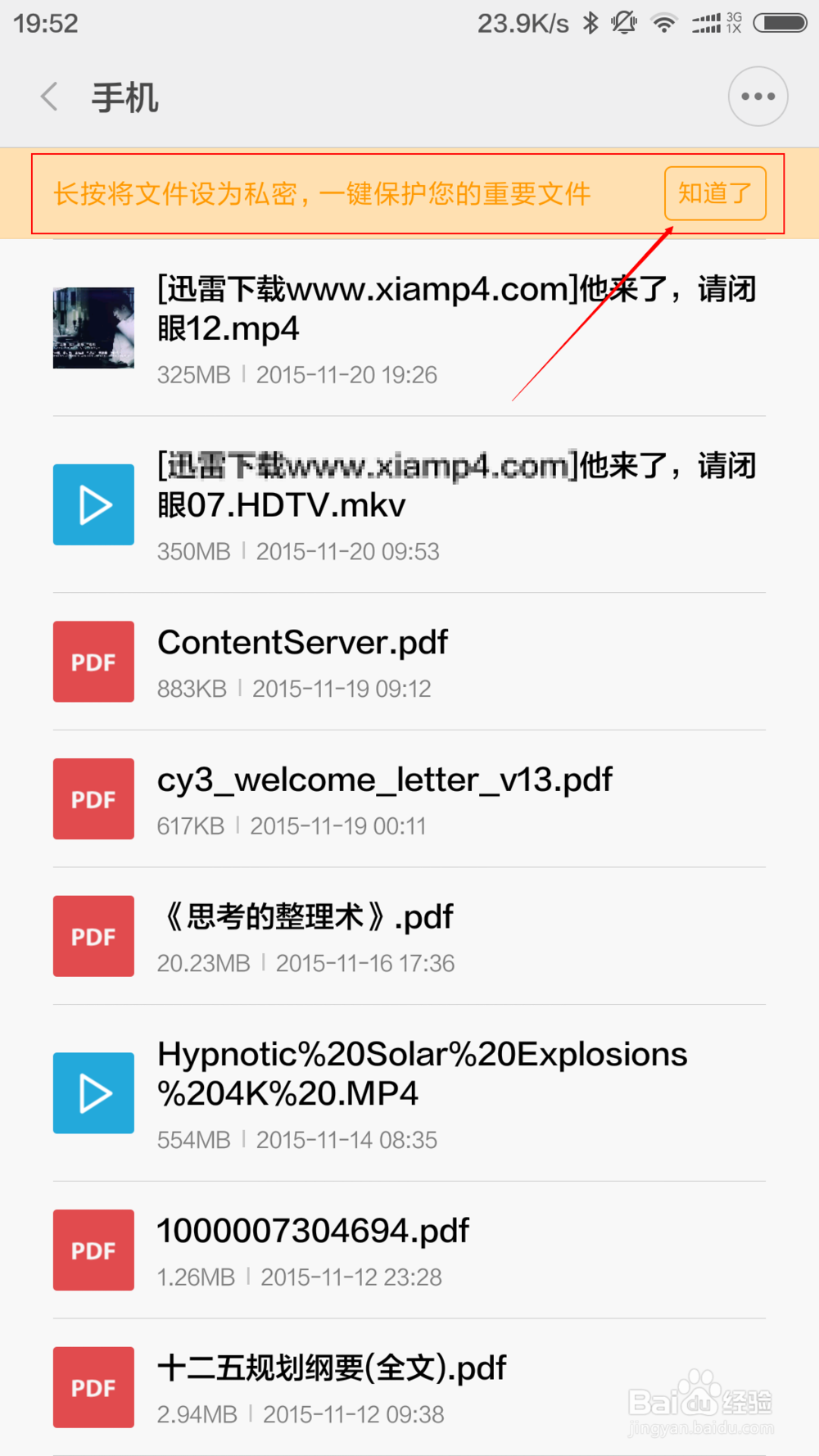The width and height of the screenshot is (819, 1456).
Task: Click the PDF icon of 1000007304694.pdf
Action: [93, 1250]
